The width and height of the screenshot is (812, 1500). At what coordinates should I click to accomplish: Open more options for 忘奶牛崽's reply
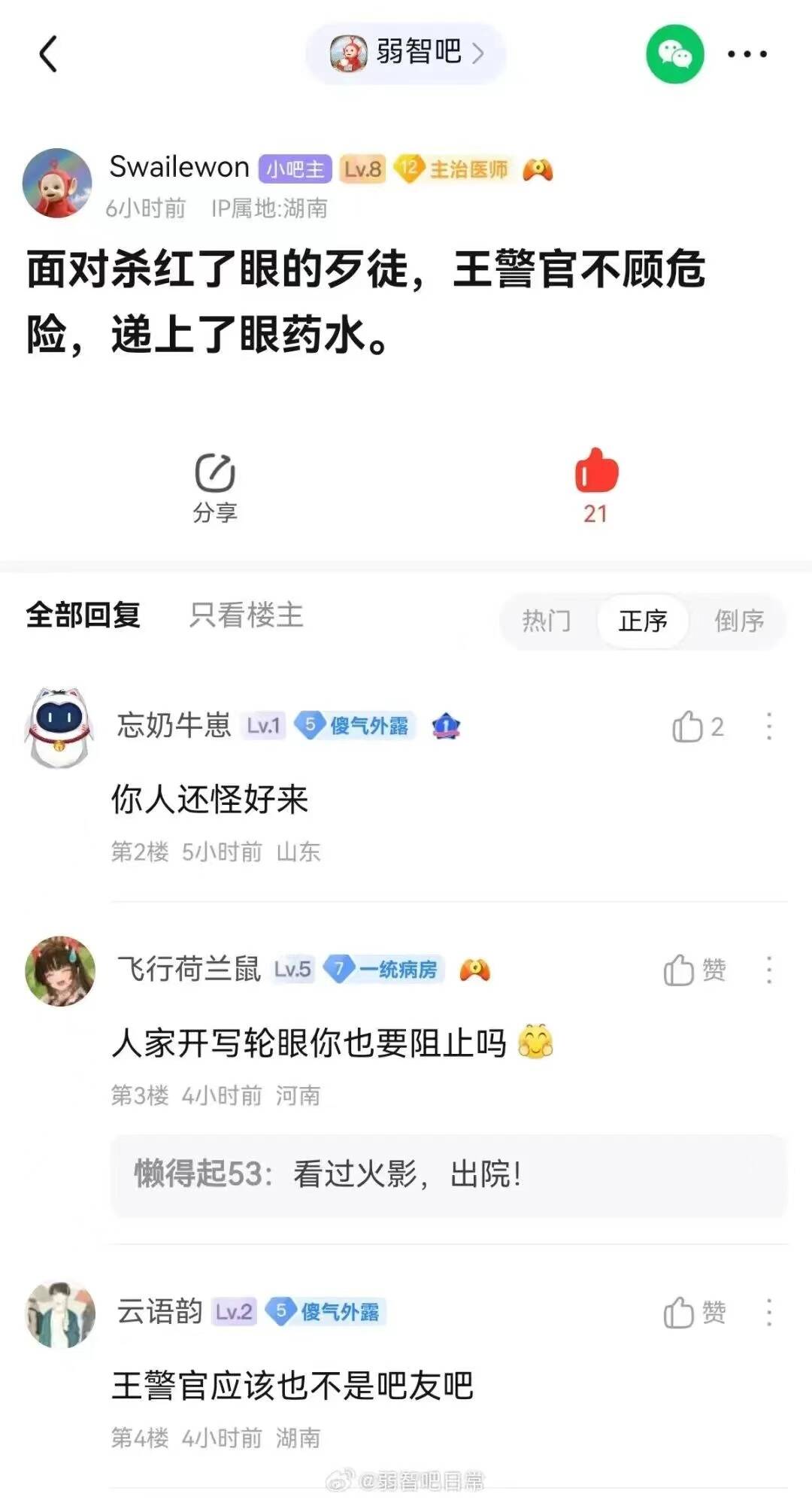tap(768, 727)
